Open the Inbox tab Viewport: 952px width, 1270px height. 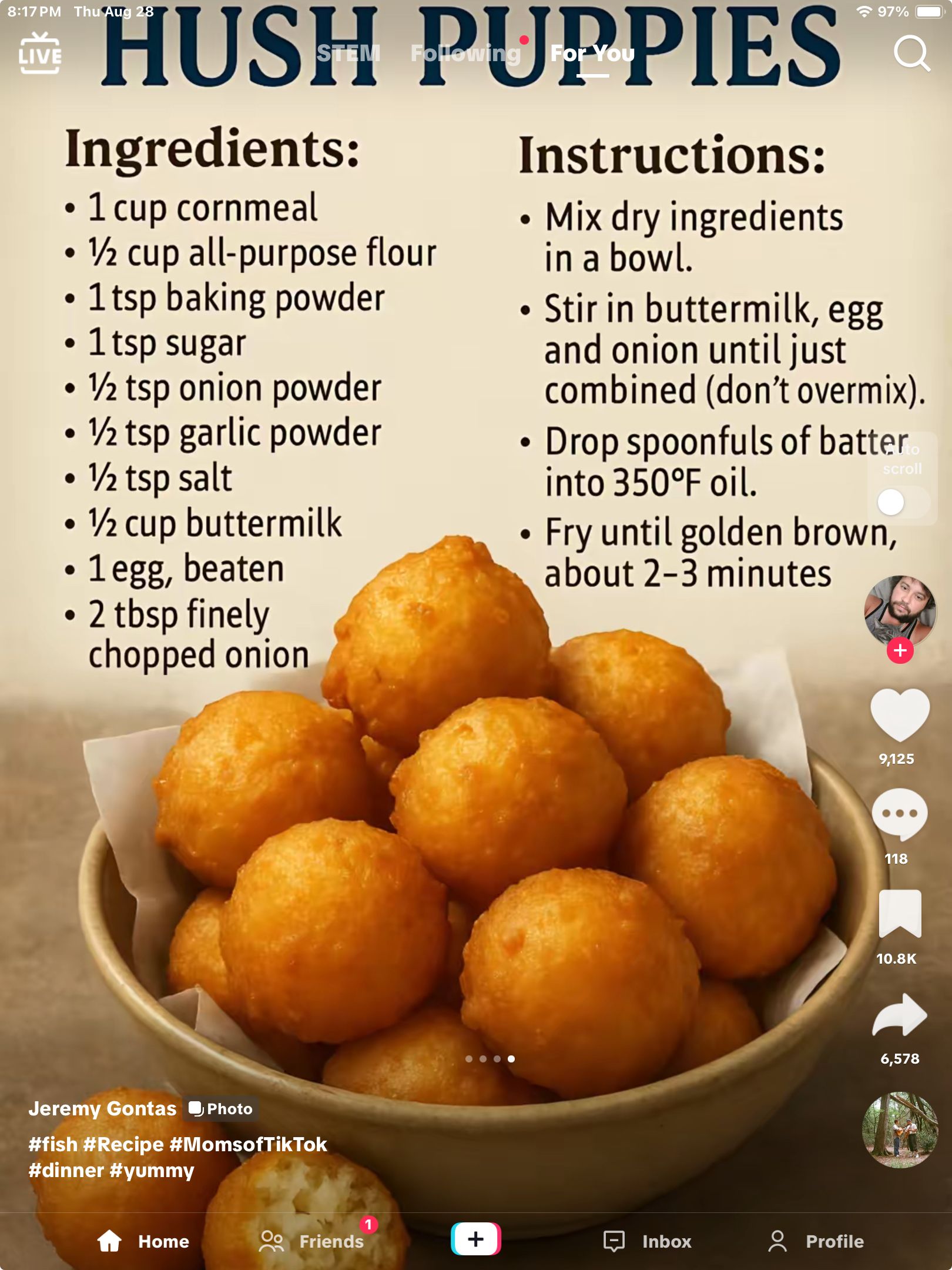pyautogui.click(x=648, y=1241)
